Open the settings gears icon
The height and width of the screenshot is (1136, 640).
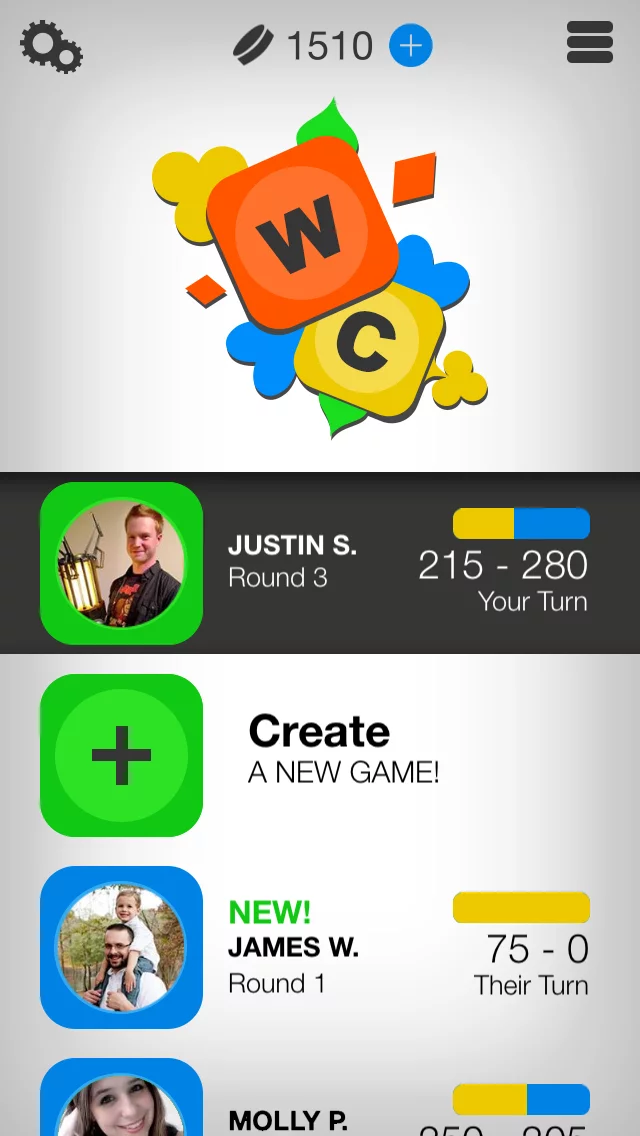[50, 47]
